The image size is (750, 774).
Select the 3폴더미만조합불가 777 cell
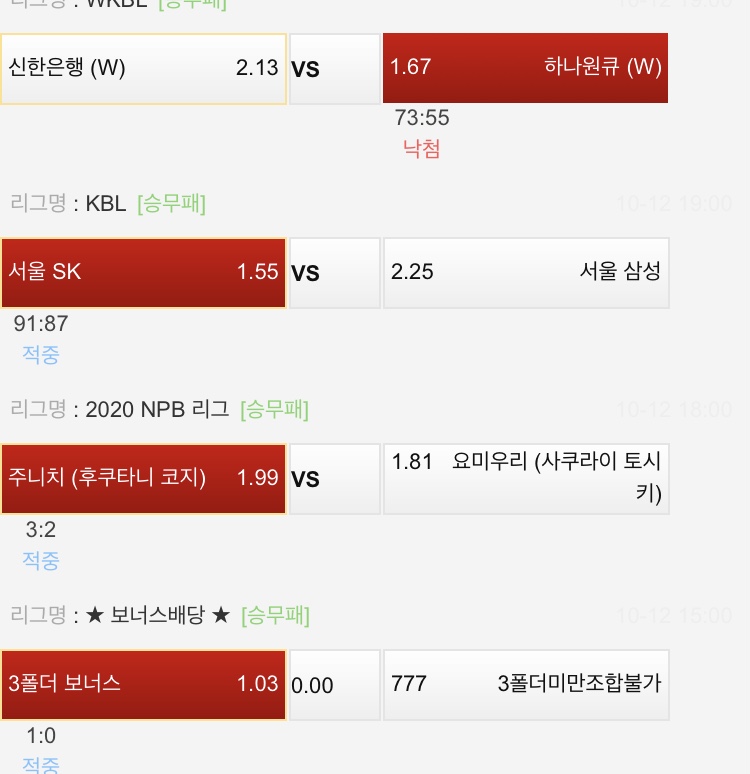click(525, 685)
